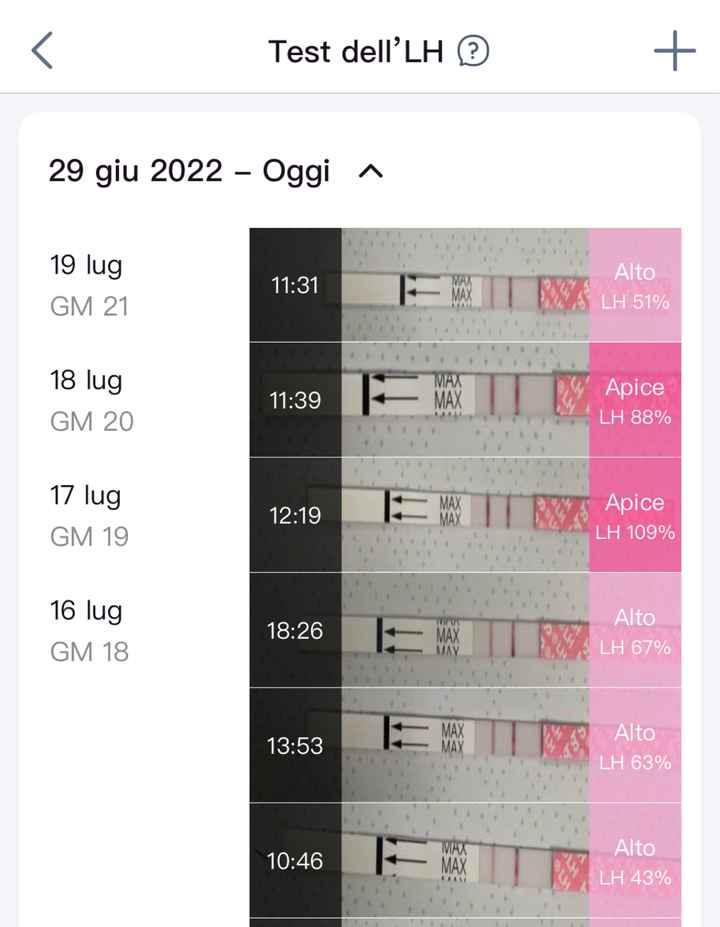Select the Alto LH 67% result badge

tap(634, 630)
